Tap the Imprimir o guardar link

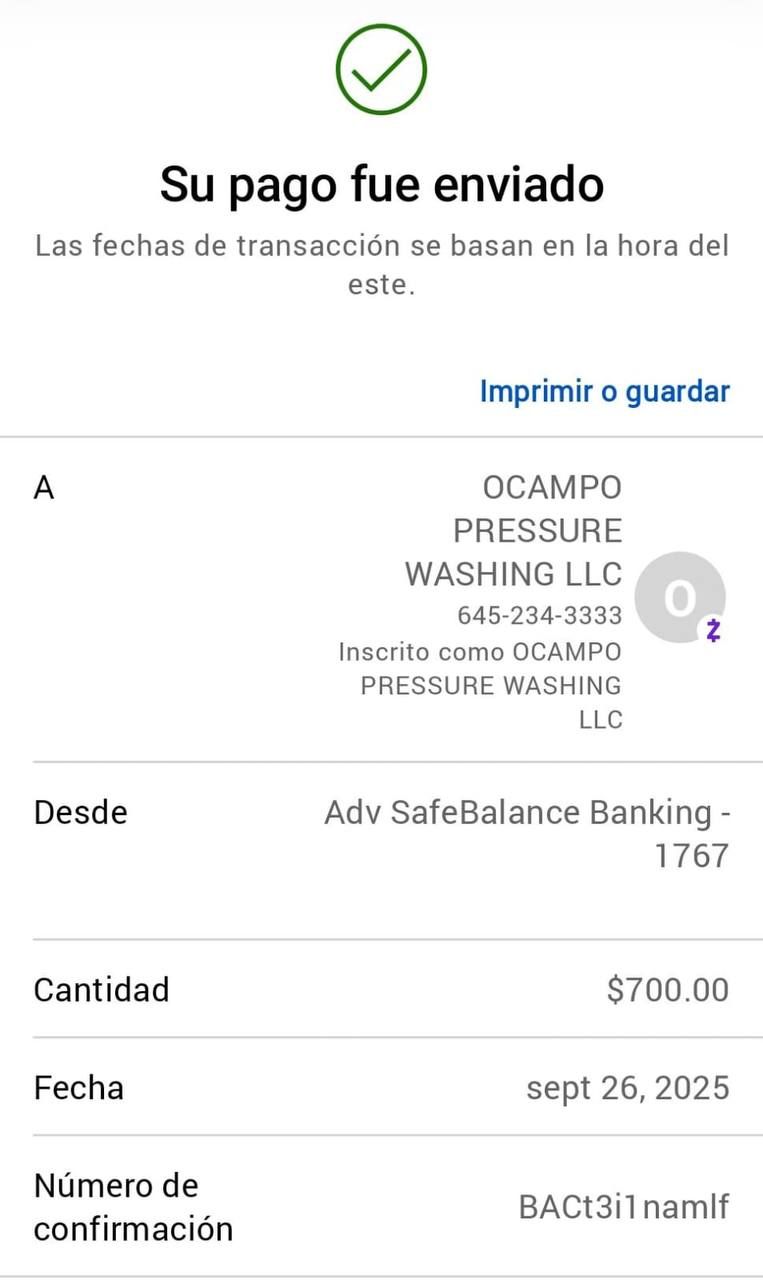604,391
